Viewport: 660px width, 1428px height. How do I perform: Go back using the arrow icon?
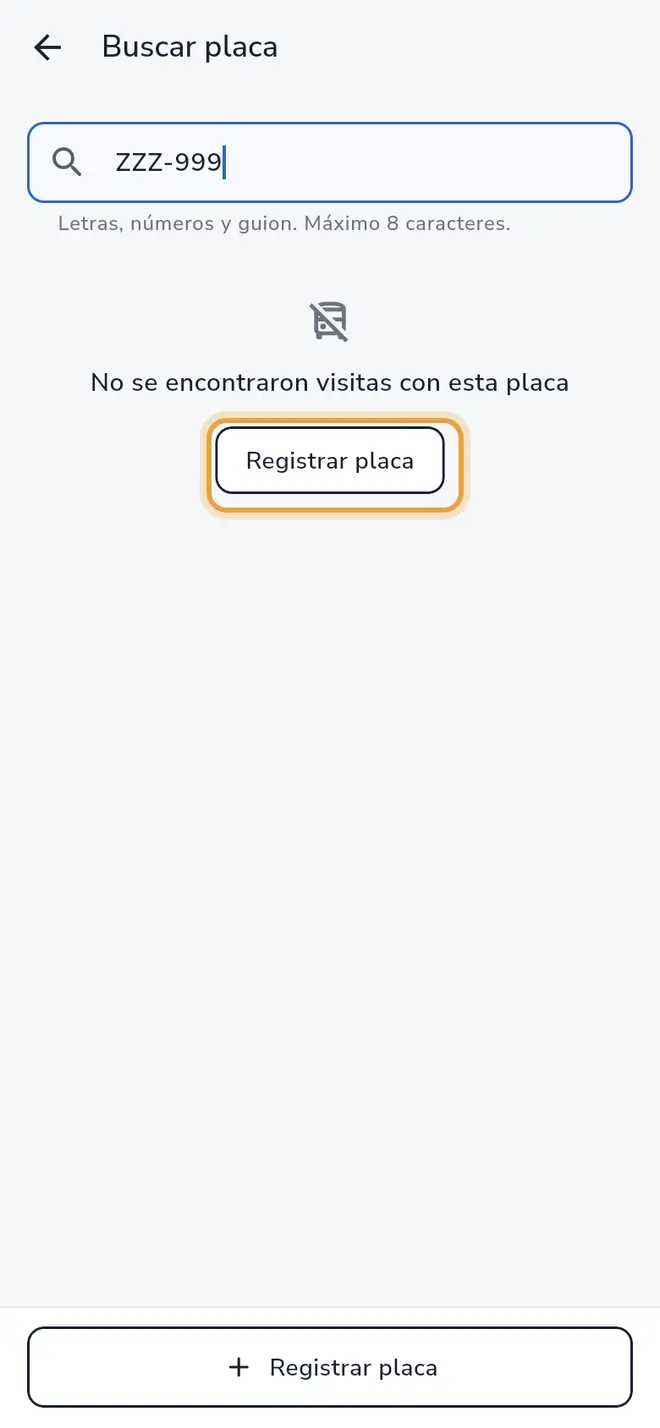pyautogui.click(x=47, y=47)
